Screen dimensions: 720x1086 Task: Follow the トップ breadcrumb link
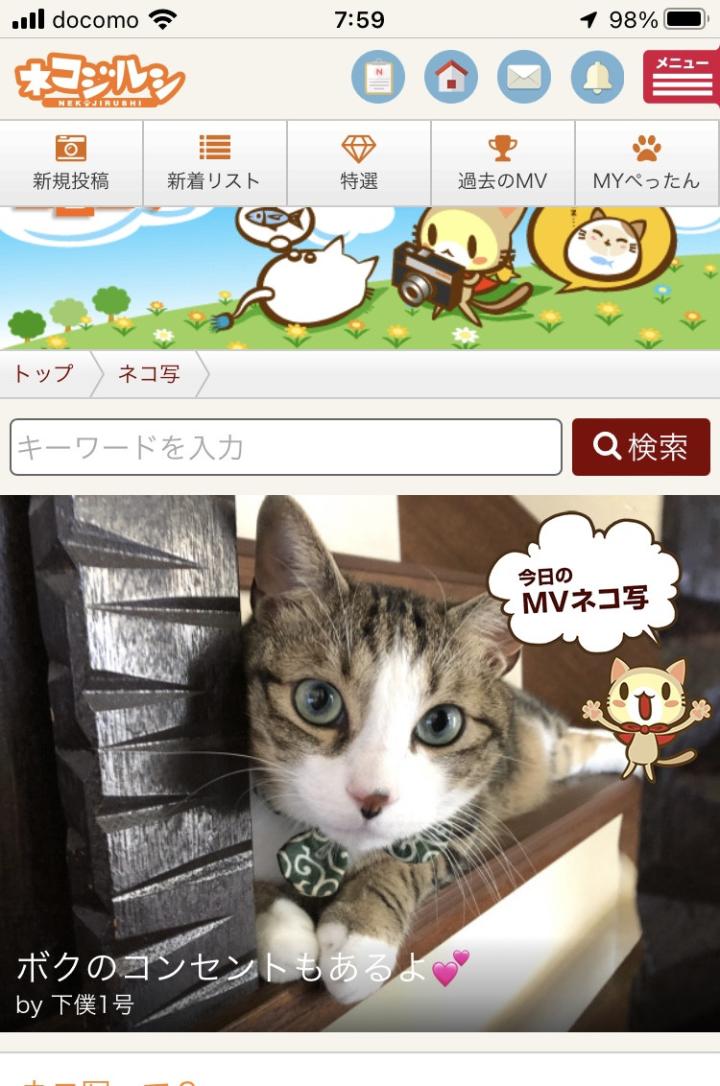pos(43,374)
